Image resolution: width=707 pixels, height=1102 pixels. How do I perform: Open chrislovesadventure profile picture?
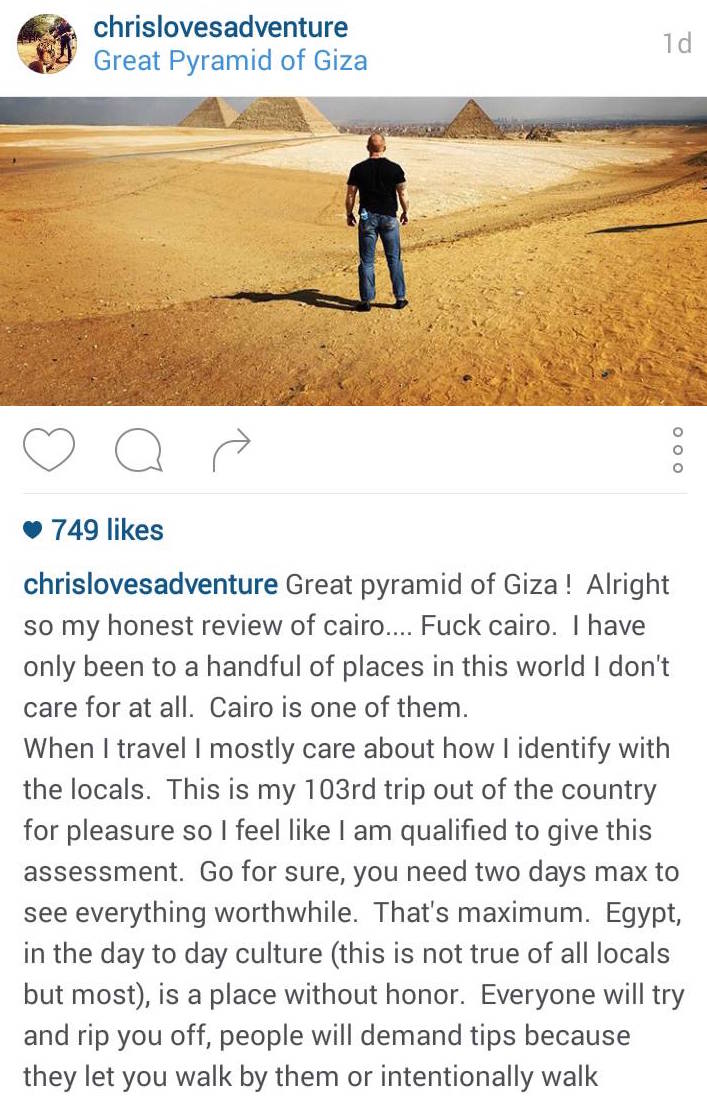click(x=47, y=44)
